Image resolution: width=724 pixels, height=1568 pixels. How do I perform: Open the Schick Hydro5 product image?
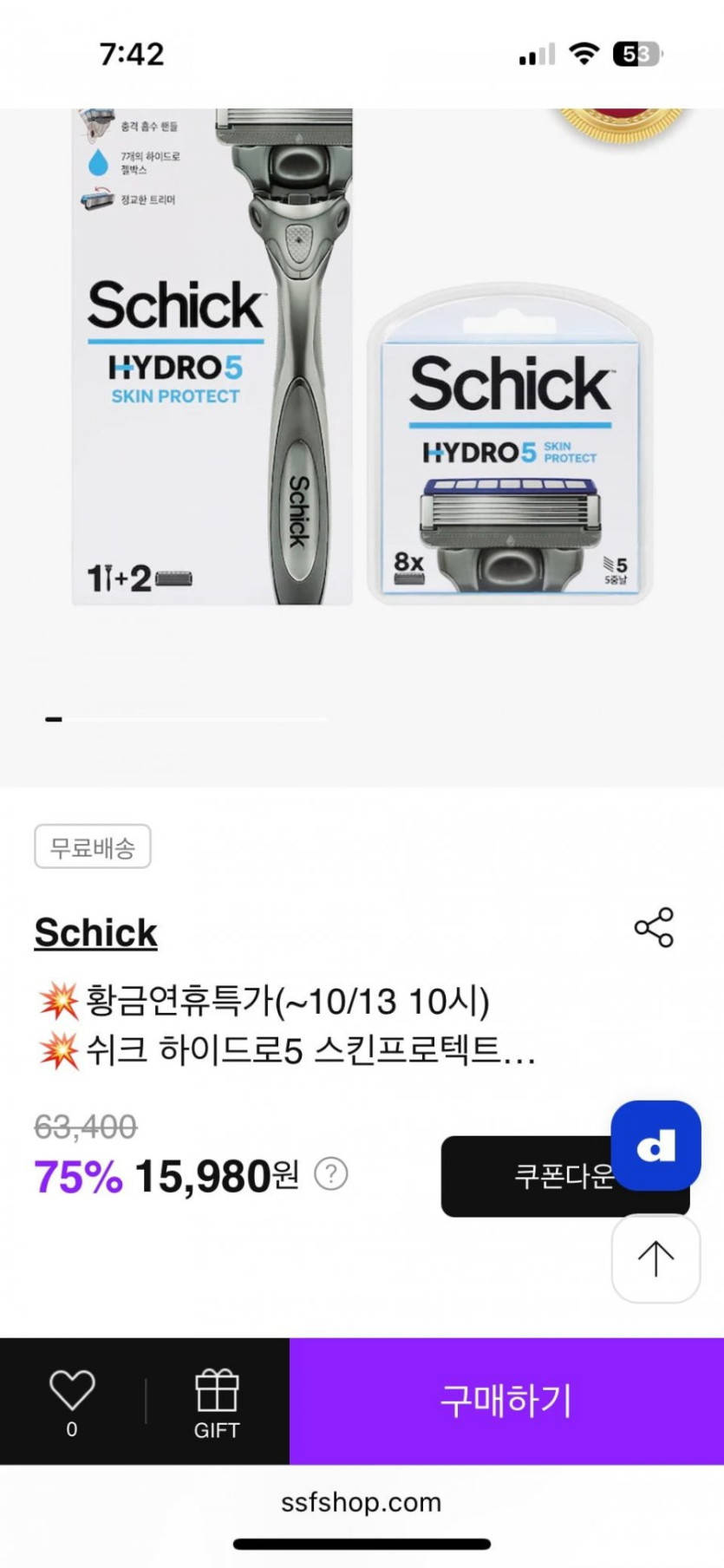[x=362, y=390]
